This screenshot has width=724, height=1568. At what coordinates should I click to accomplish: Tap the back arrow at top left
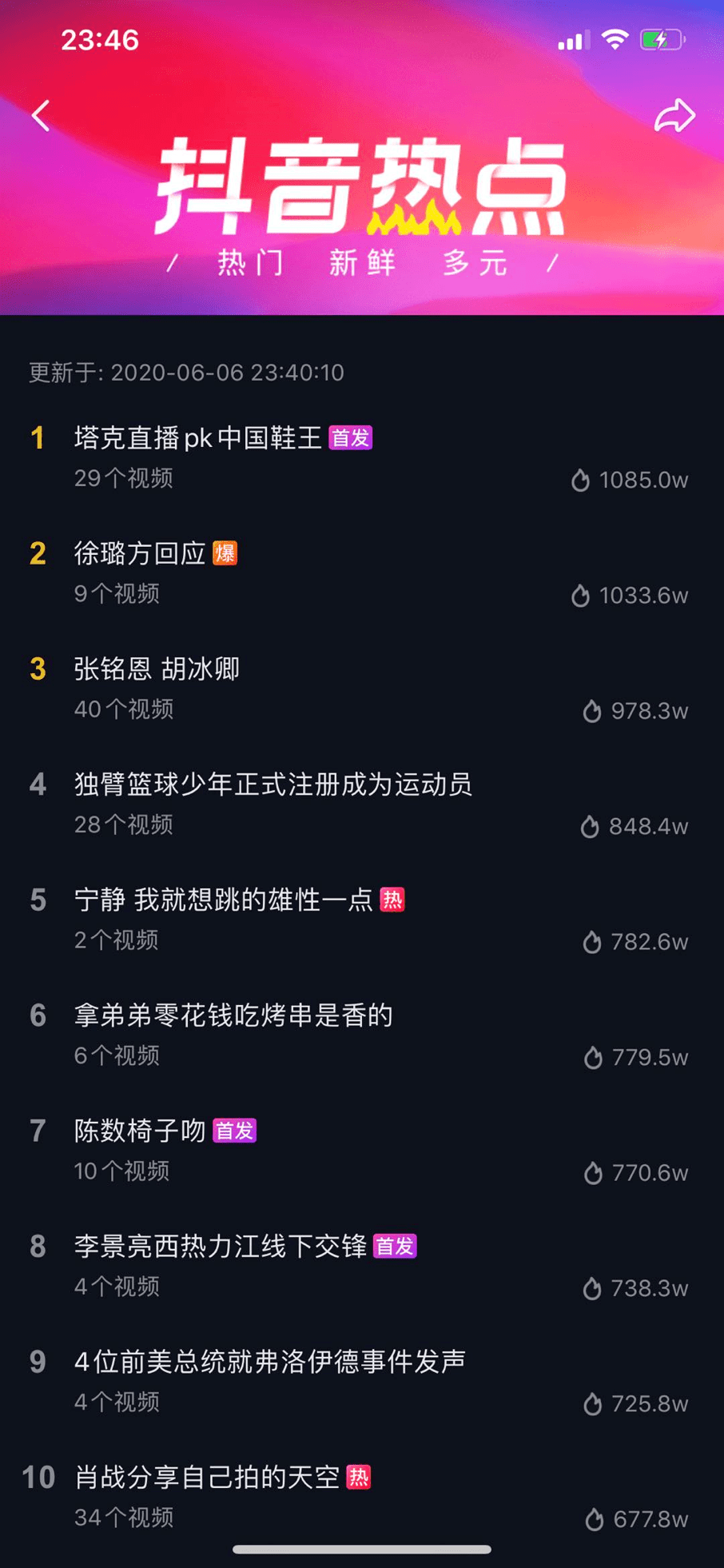tap(41, 116)
